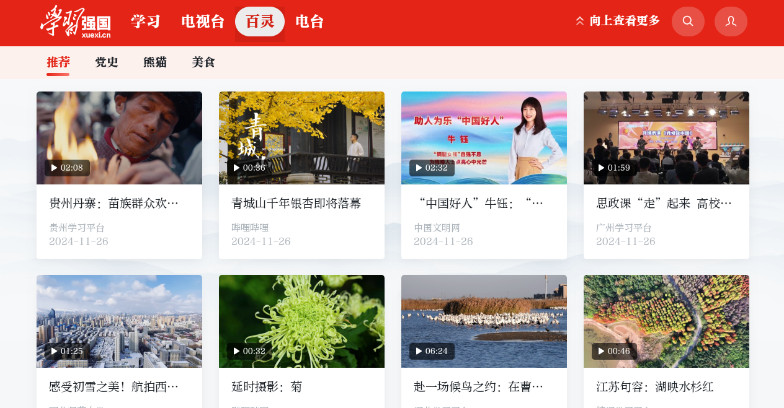This screenshot has width=784, height=408.
Task: Select the 熊猫 category tab
Action: point(155,62)
